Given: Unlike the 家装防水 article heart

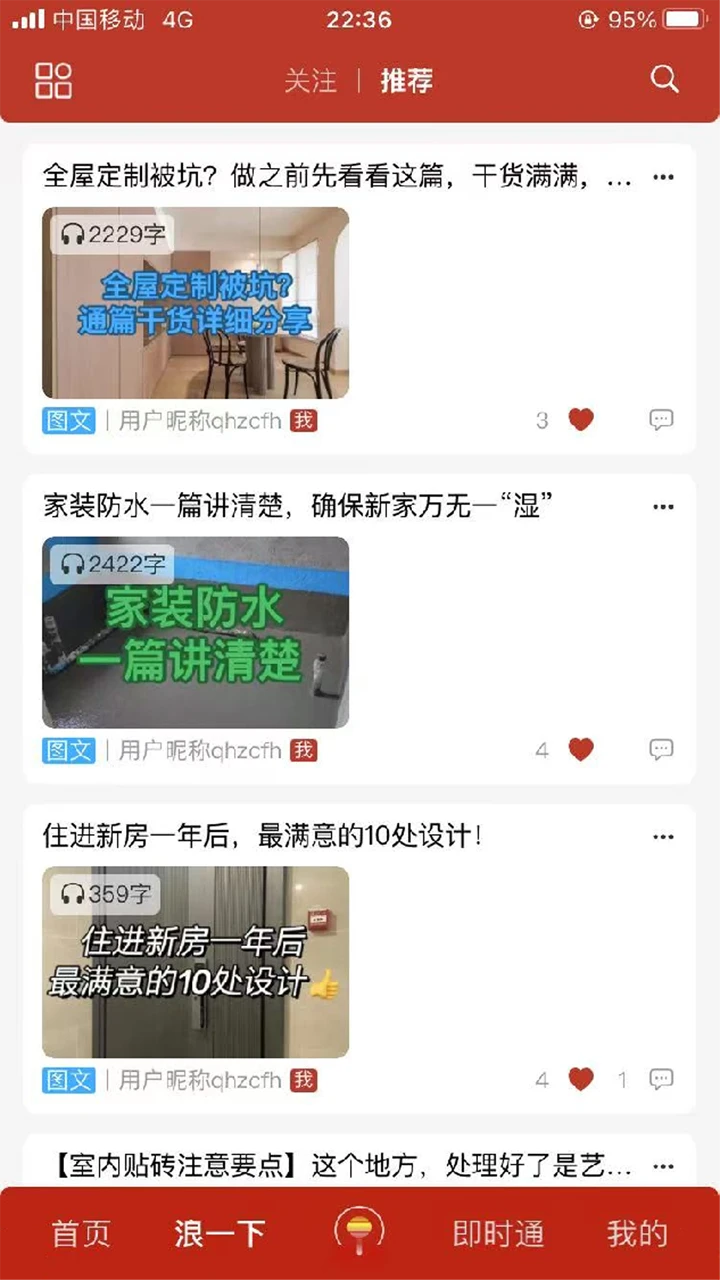Looking at the screenshot, I should (581, 749).
